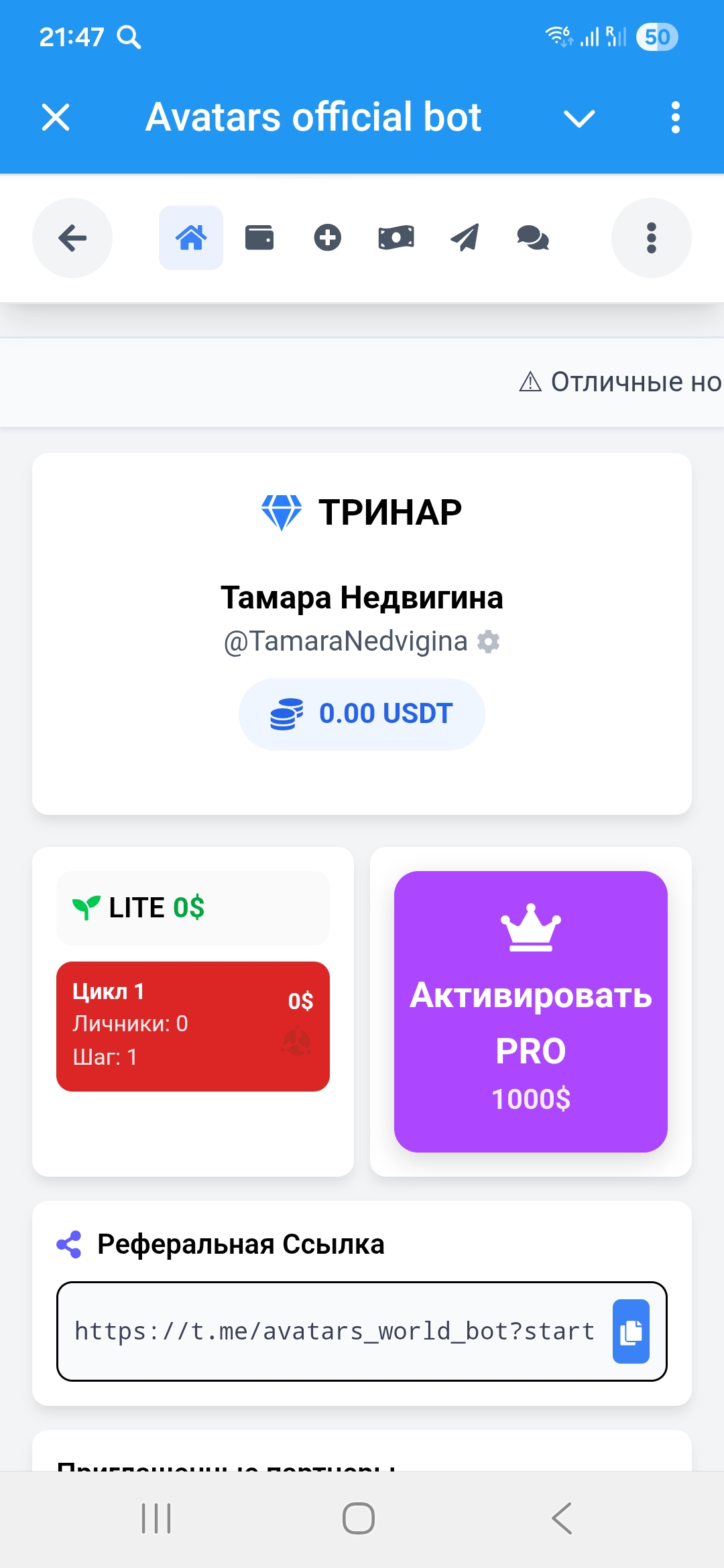Open settings gear next to @TamaraNedvigina
The width and height of the screenshot is (724, 1568).
(x=489, y=642)
